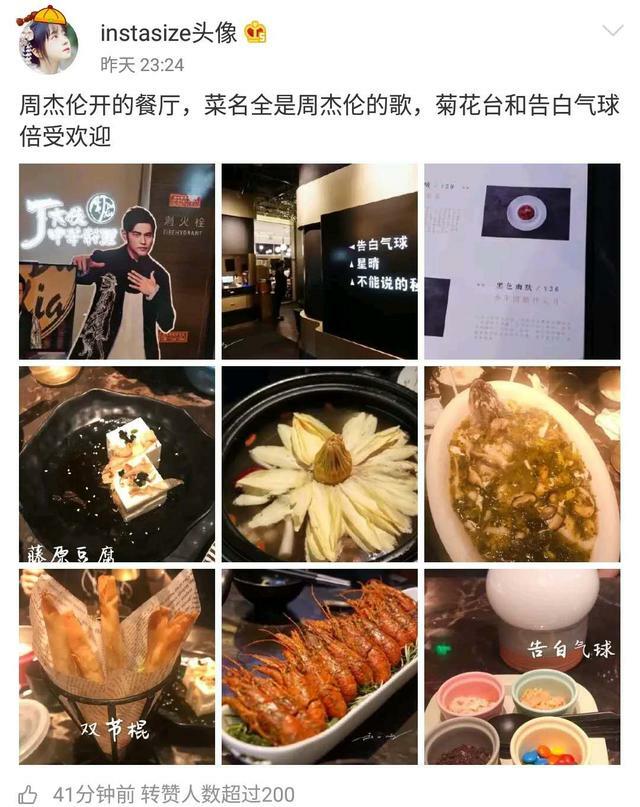Open the chrysanthemum hotpot dish photo
The image size is (640, 807).
(x=319, y=464)
